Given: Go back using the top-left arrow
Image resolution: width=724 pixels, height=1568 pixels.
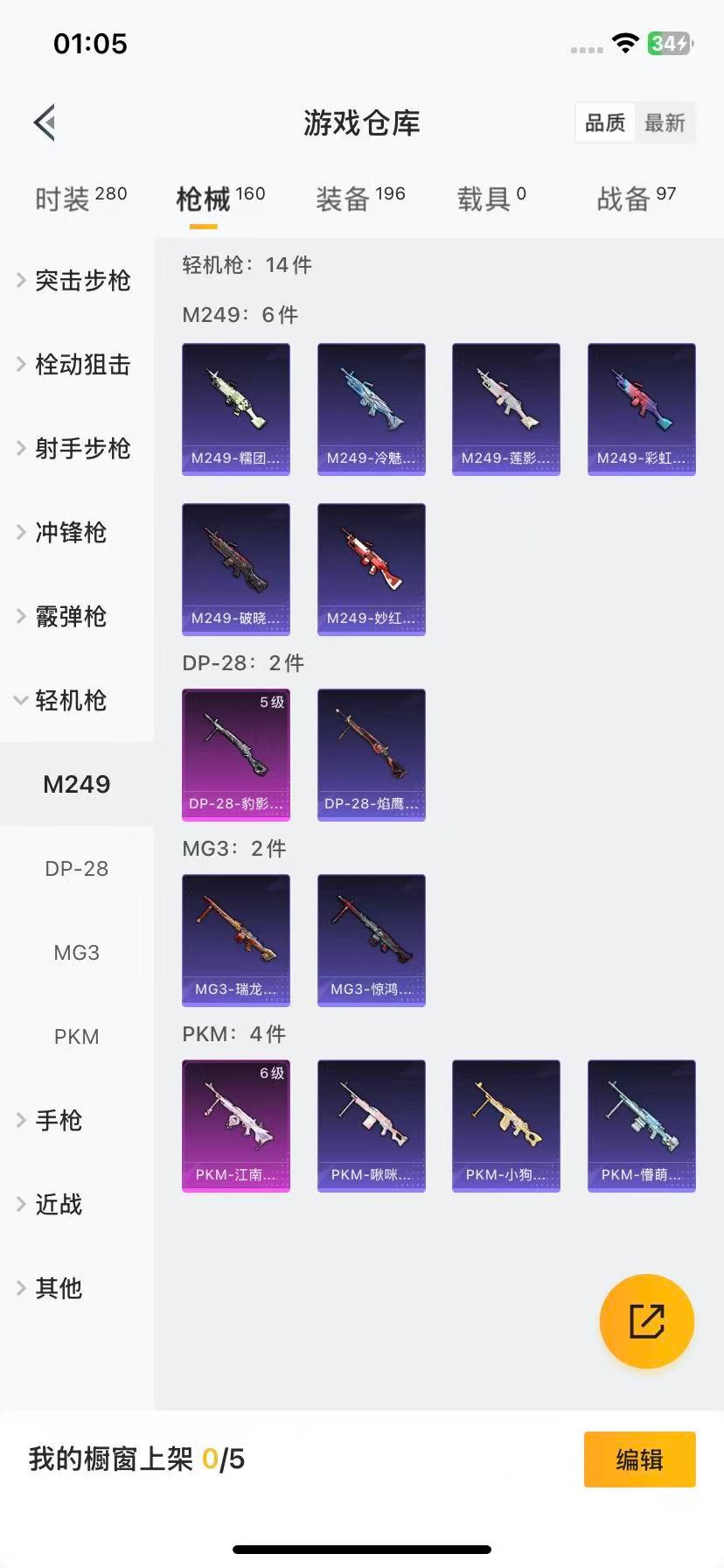Looking at the screenshot, I should [45, 122].
